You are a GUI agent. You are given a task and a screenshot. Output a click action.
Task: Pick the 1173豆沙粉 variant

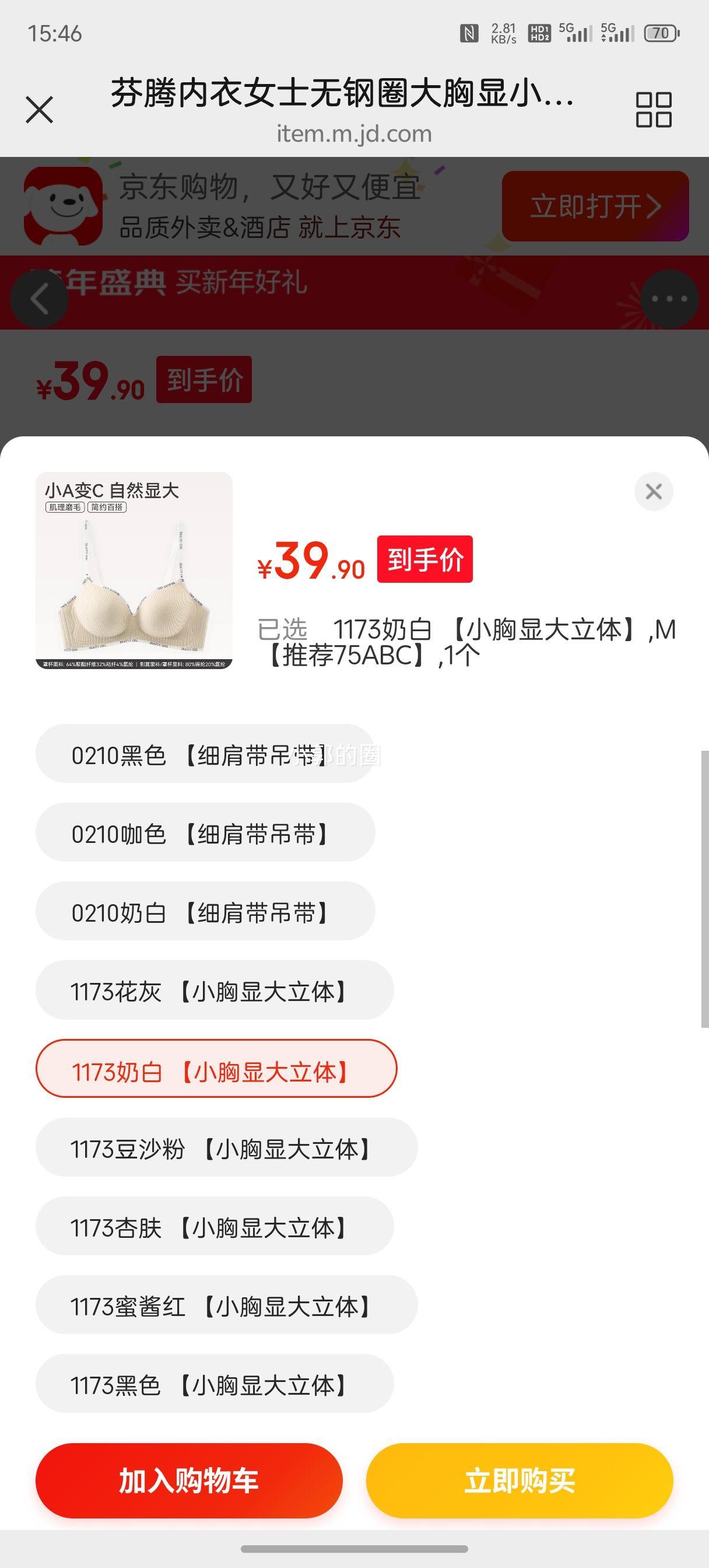coord(226,1148)
